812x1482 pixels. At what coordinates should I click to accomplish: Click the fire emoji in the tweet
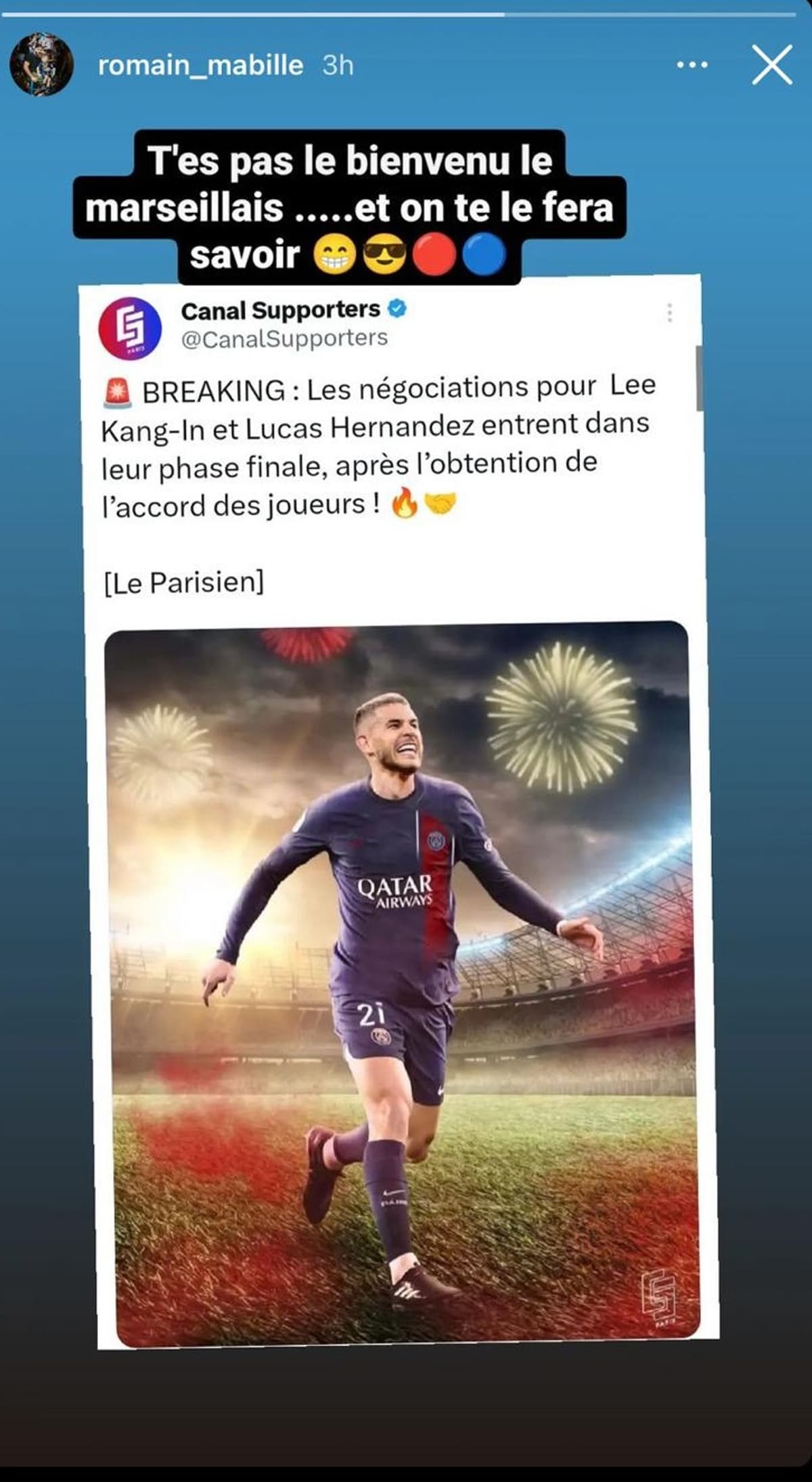coord(405,503)
